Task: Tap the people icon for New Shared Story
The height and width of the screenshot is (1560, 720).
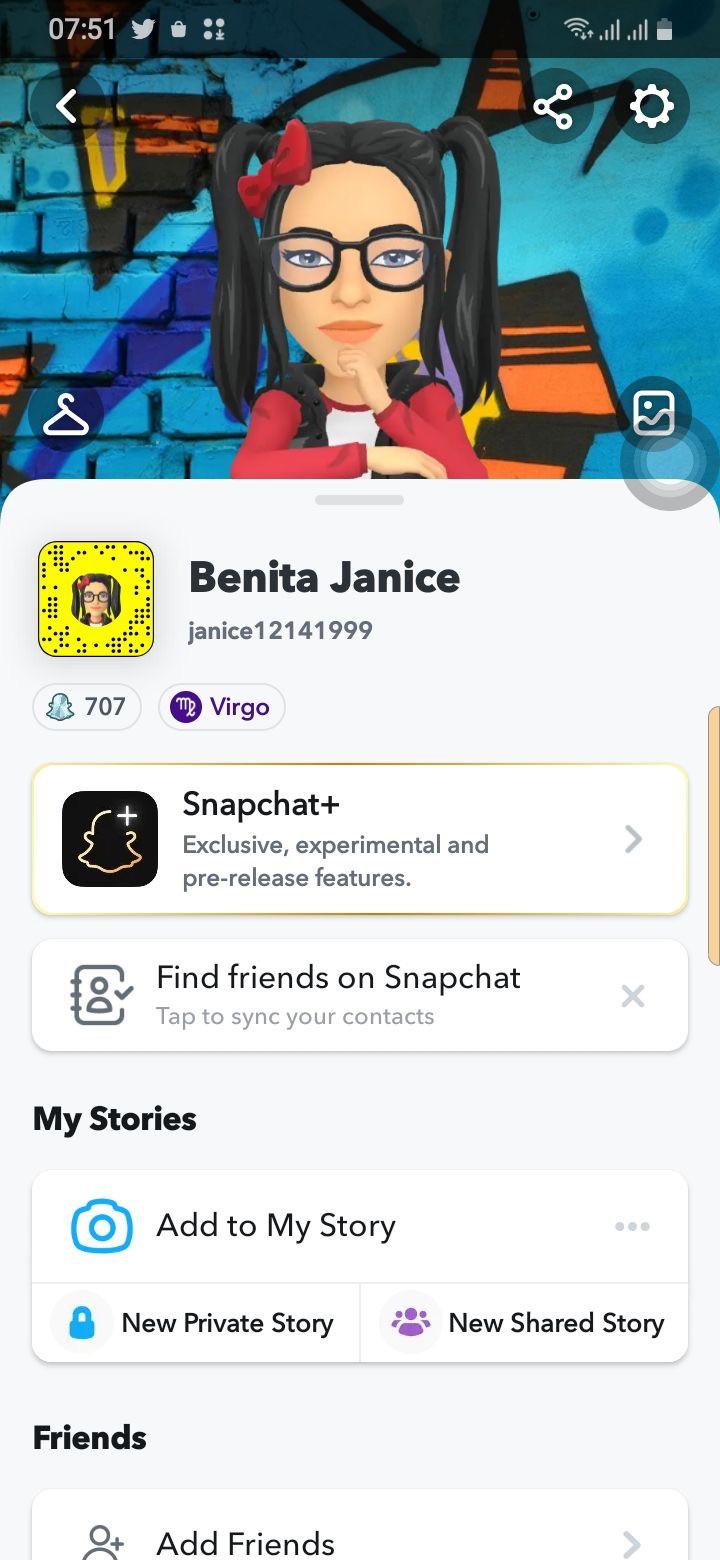Action: pos(410,1322)
